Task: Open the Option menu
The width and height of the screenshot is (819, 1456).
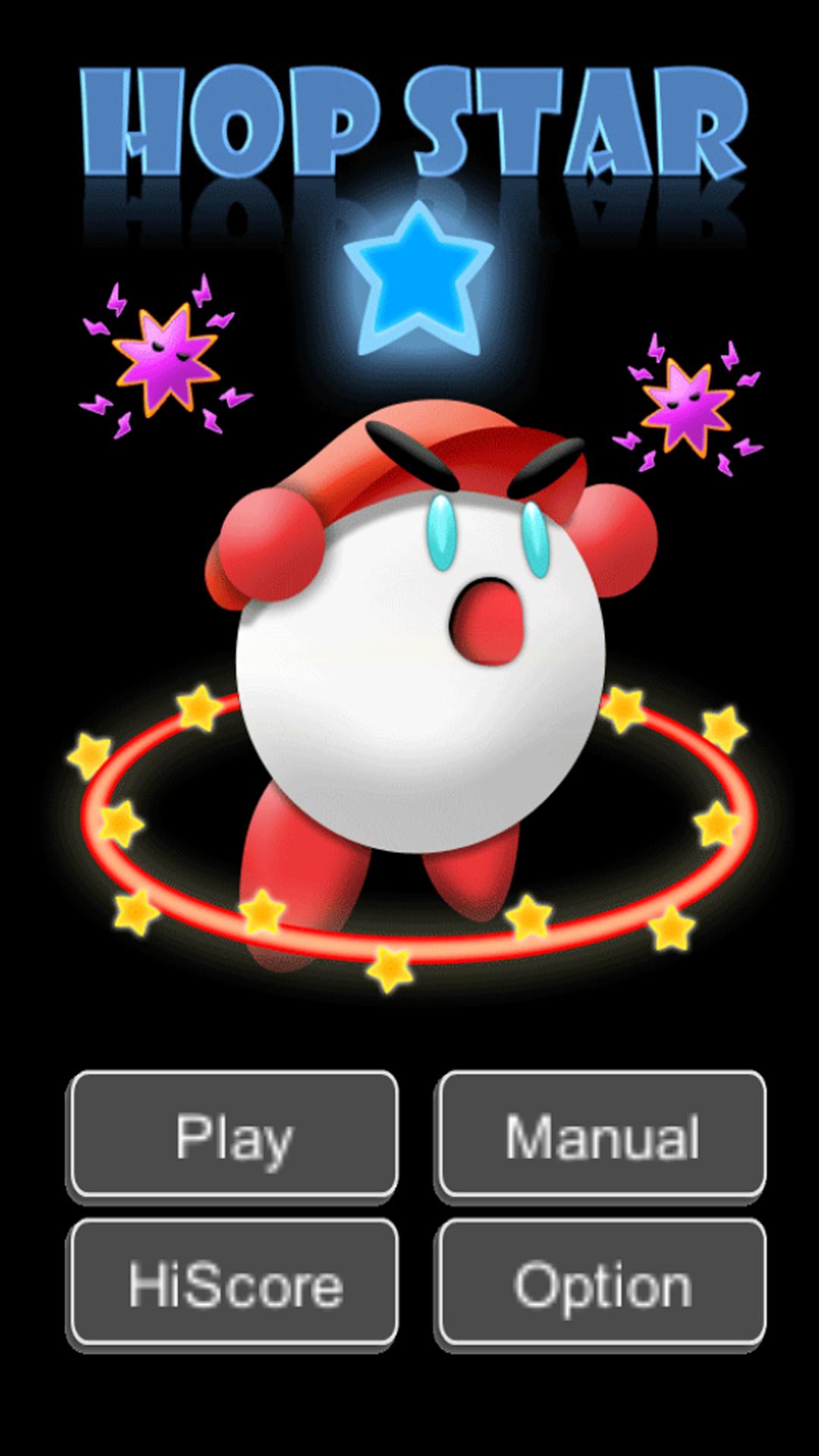Action: (602, 1283)
